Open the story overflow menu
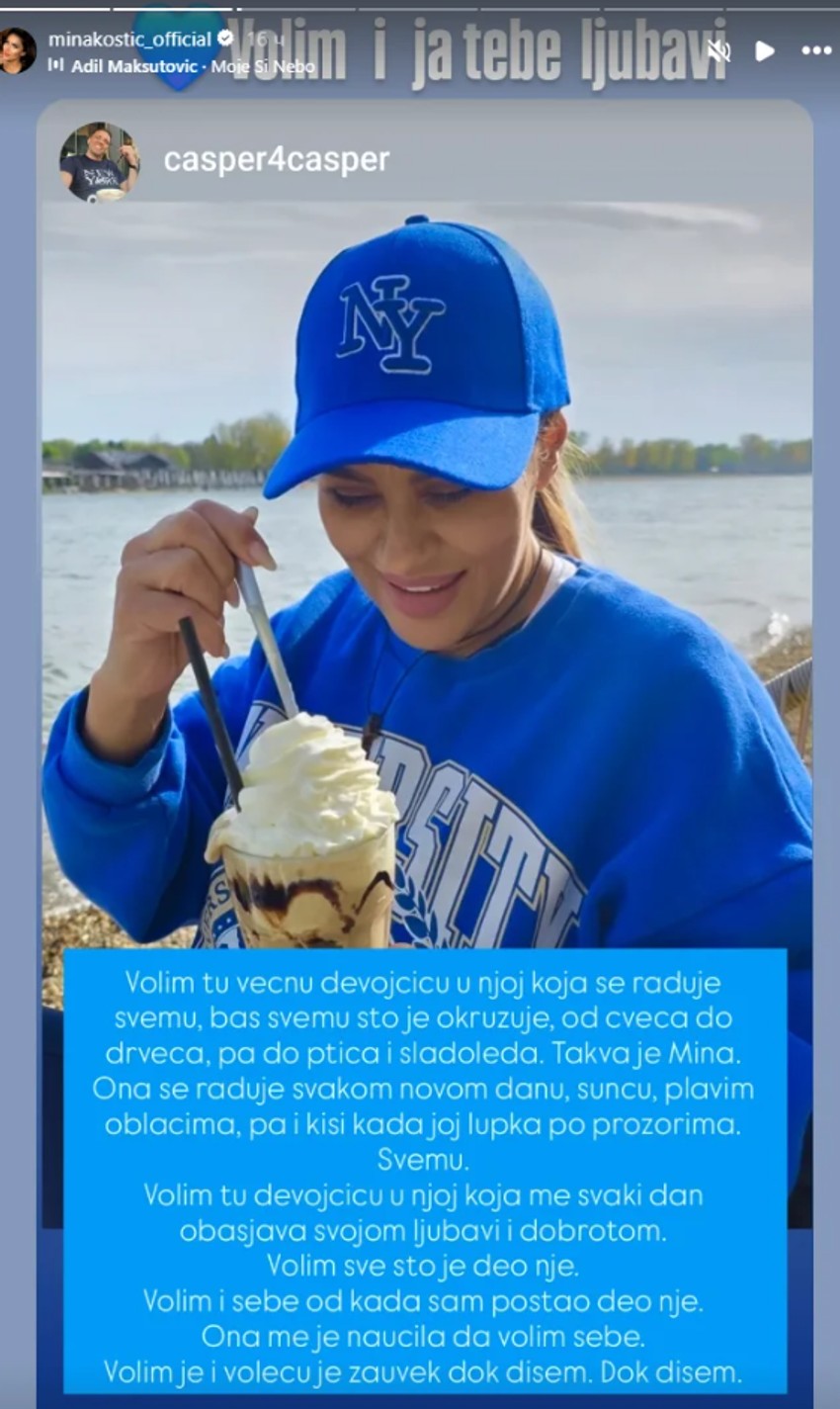840x1409 pixels. pos(815,50)
